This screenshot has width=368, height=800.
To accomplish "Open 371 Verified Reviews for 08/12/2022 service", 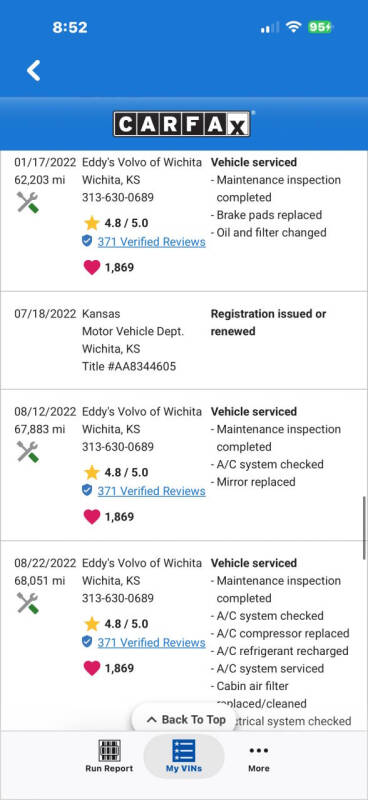I will pos(152,491).
